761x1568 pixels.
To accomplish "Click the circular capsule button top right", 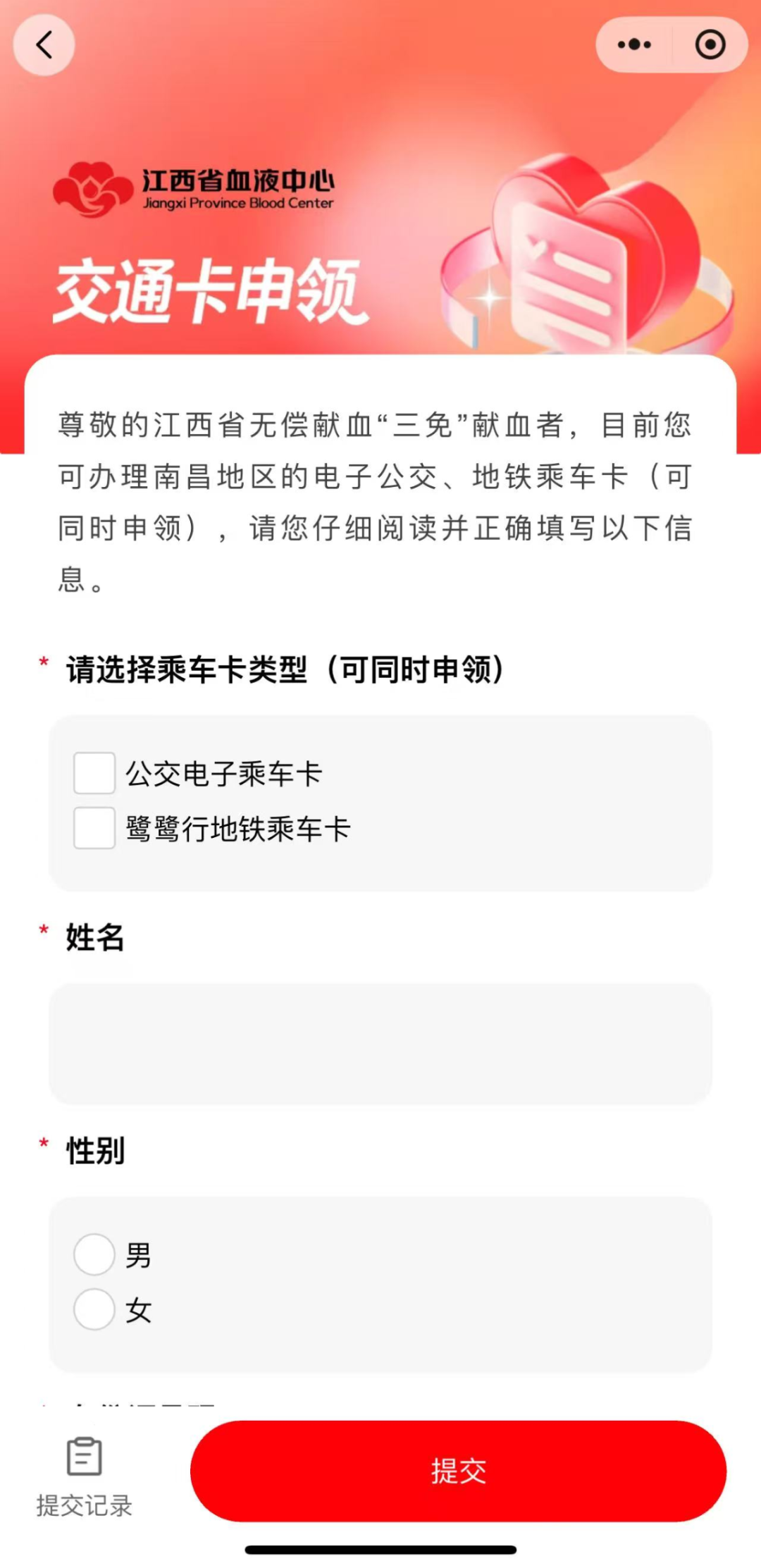I will [710, 44].
